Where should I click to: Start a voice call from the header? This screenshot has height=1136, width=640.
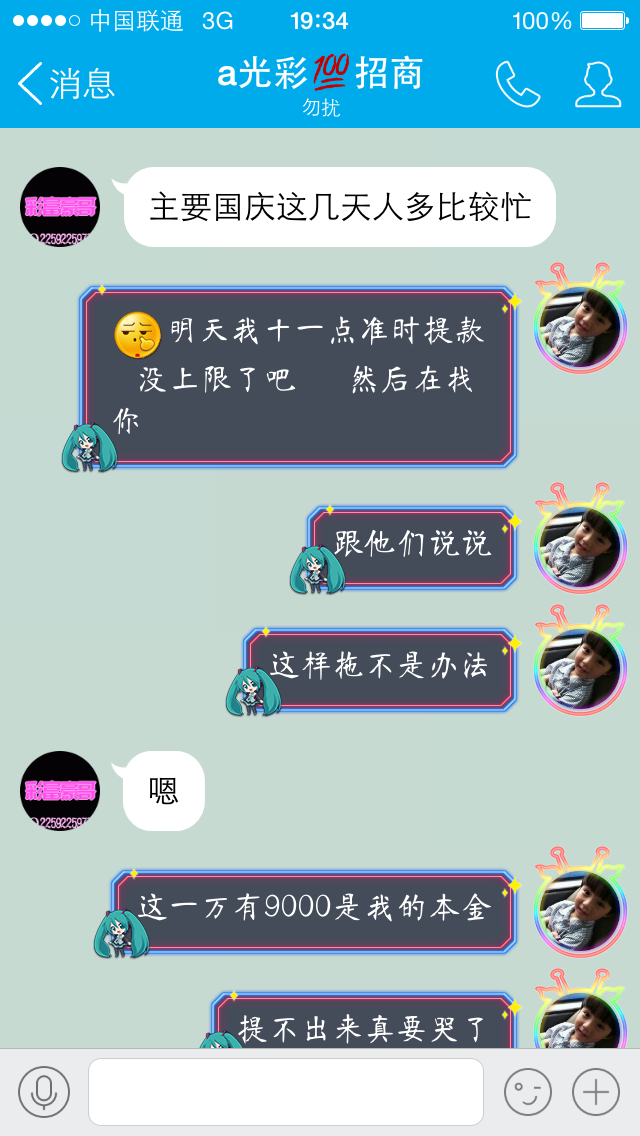pos(518,84)
